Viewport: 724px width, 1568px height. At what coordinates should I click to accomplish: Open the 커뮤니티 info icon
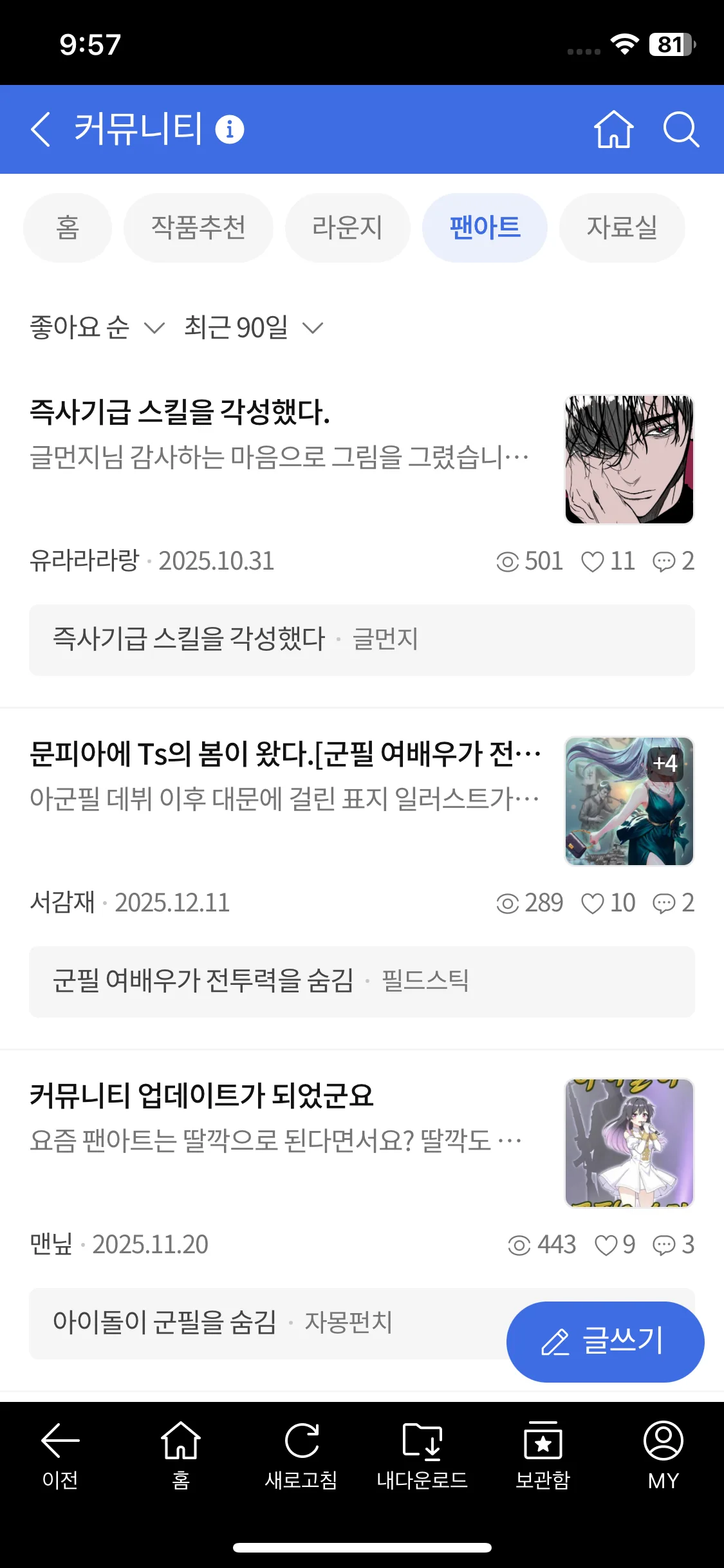click(x=230, y=129)
